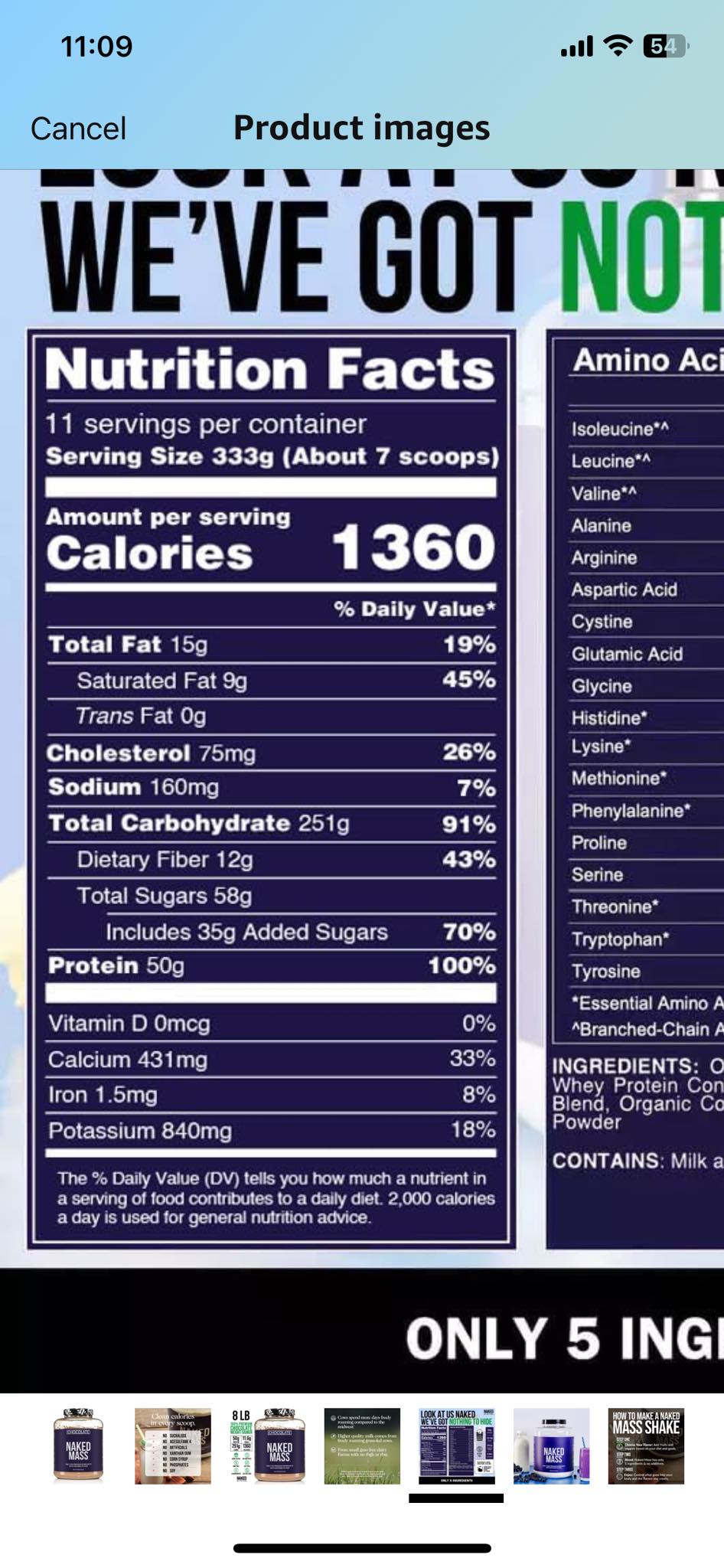Open the first thumbnail of the Naked Mass jar
Viewport: 724px width, 1568px height.
coord(78,1445)
